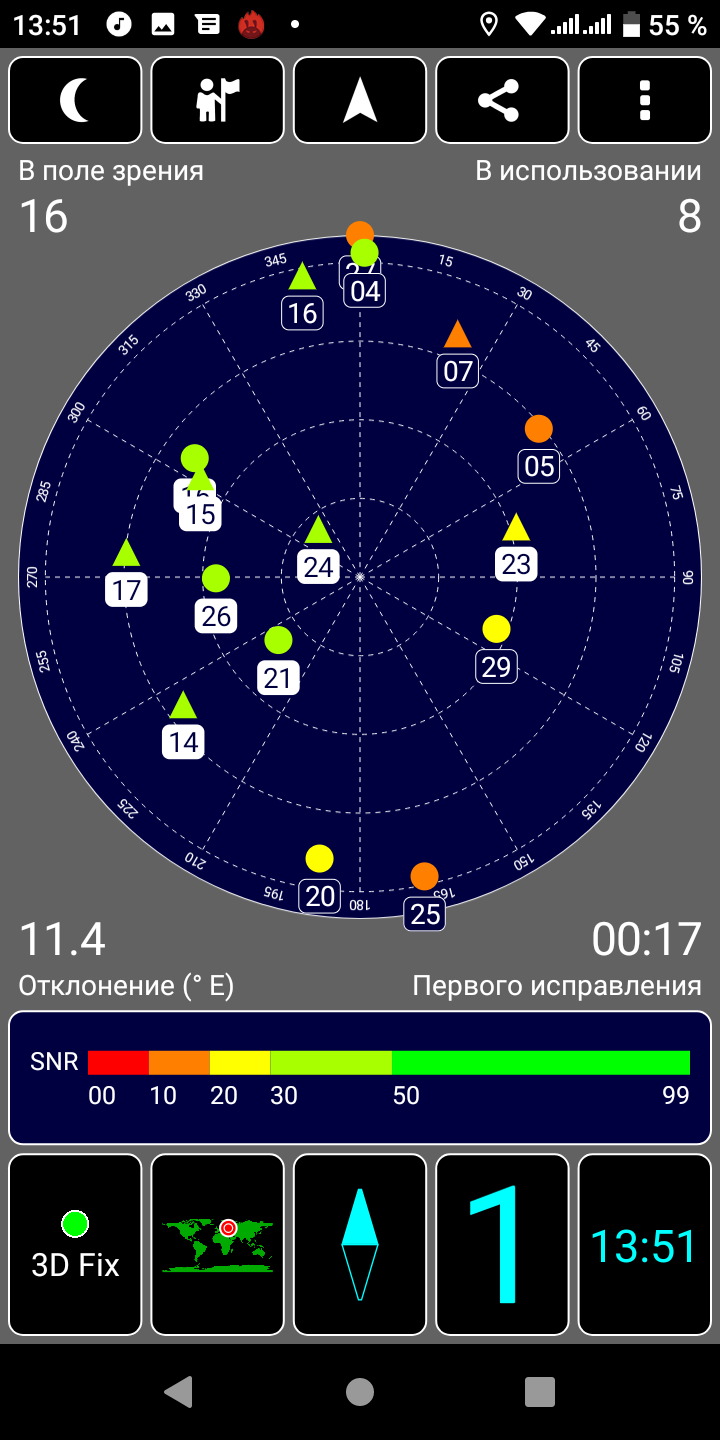Open the 13:51 time tile

[x=645, y=1245]
